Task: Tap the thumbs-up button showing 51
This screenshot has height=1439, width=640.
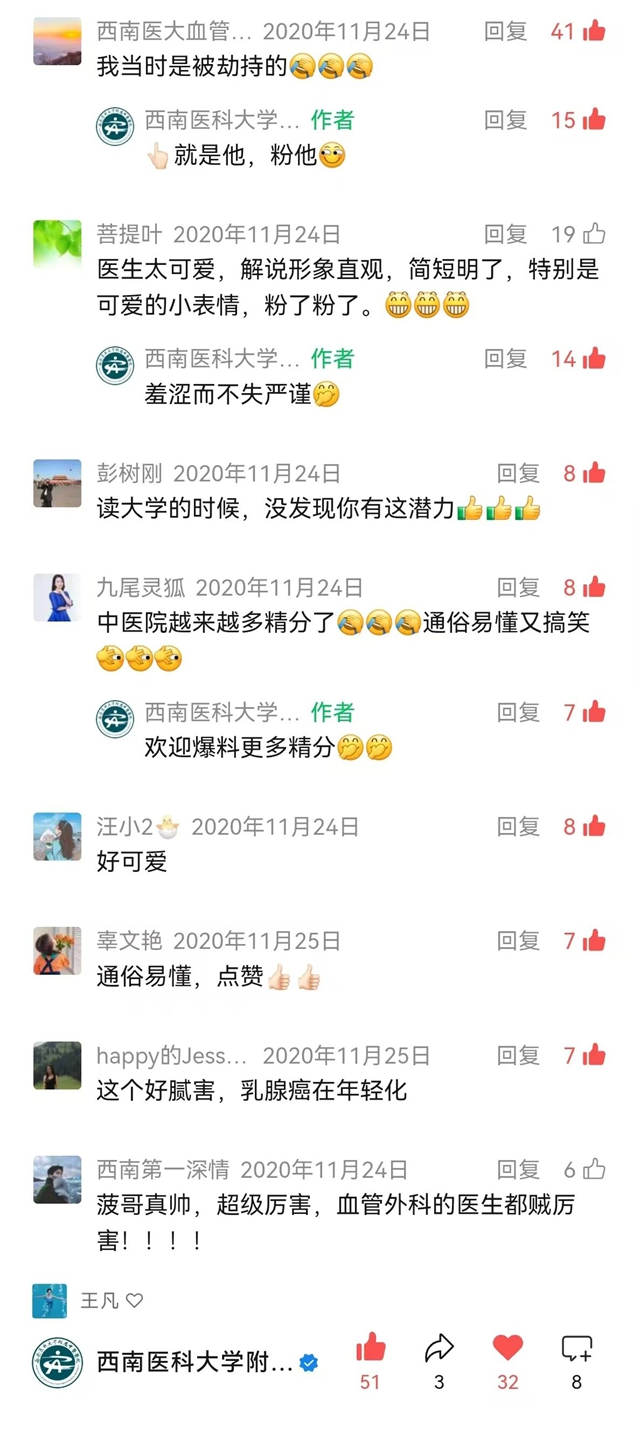Action: tap(370, 1349)
